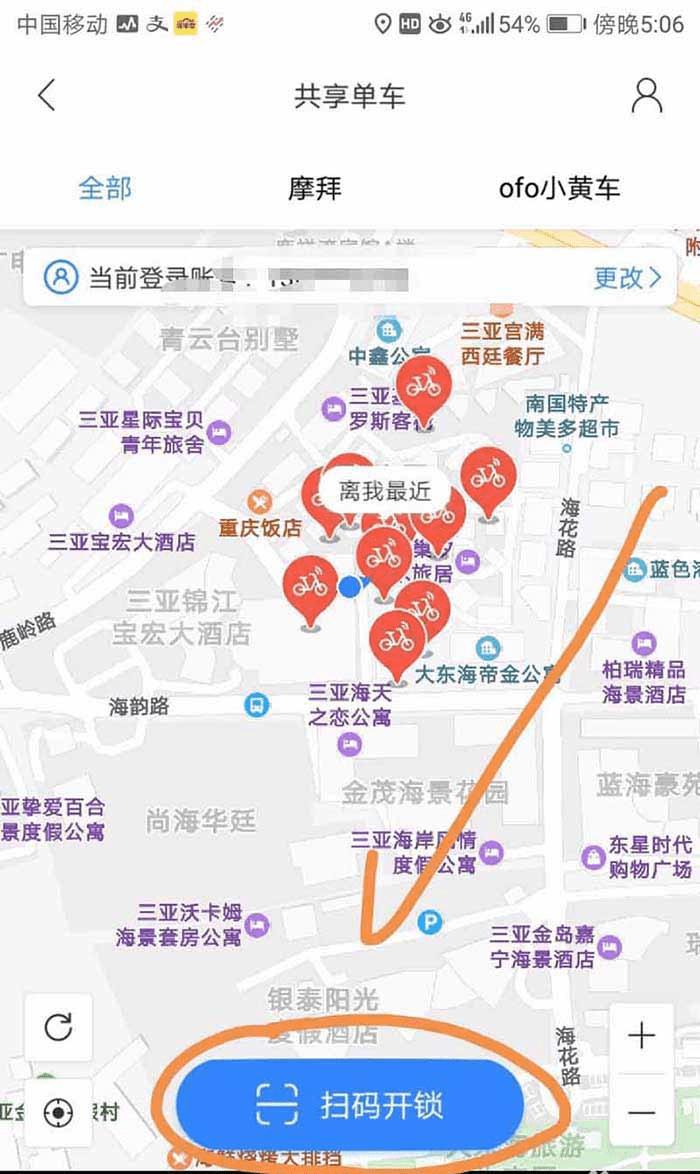700x1174 pixels.
Task: Select the ofo小黄车 tab
Action: tap(559, 187)
